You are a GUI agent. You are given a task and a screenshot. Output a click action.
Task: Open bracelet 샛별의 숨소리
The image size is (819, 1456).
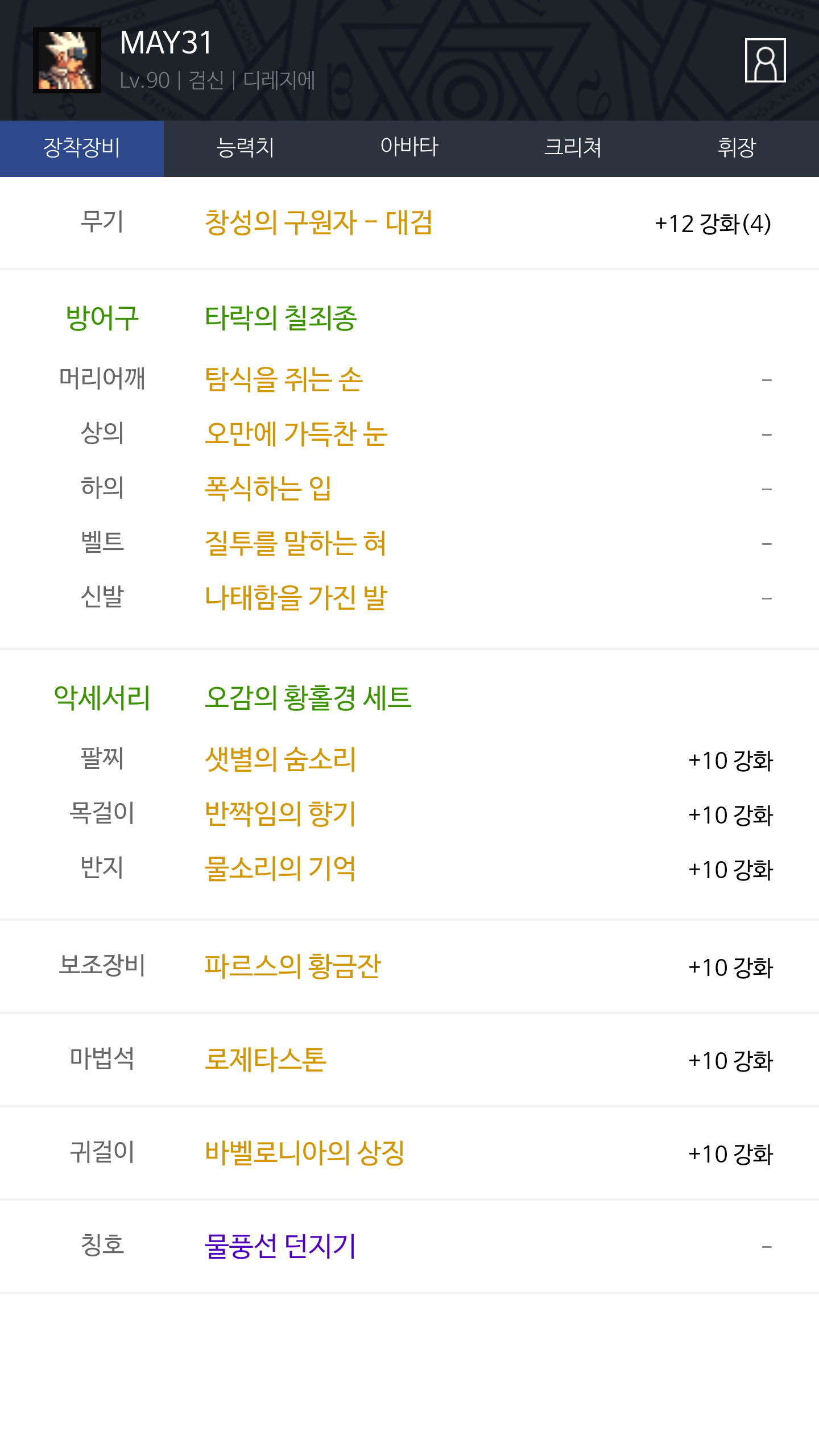pyautogui.click(x=280, y=759)
